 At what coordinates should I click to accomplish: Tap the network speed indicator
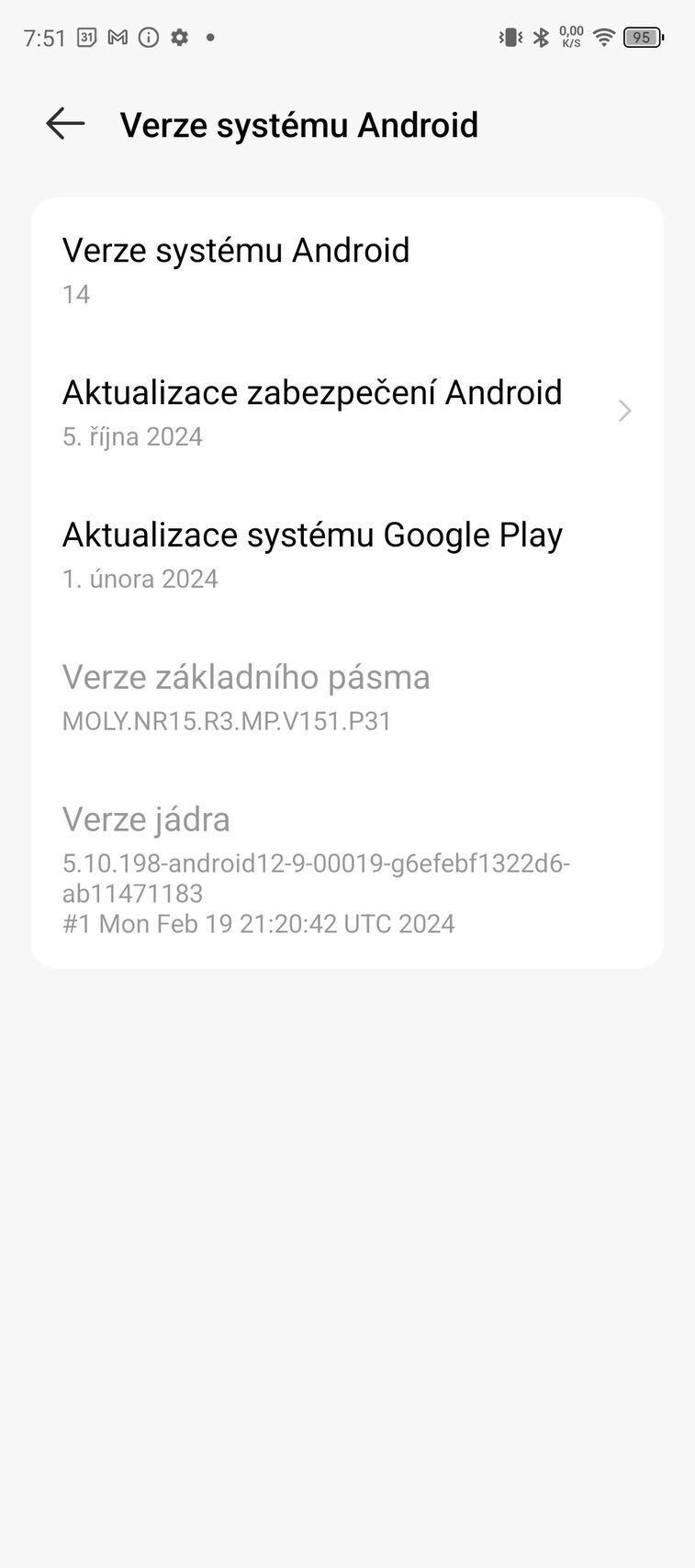point(570,38)
